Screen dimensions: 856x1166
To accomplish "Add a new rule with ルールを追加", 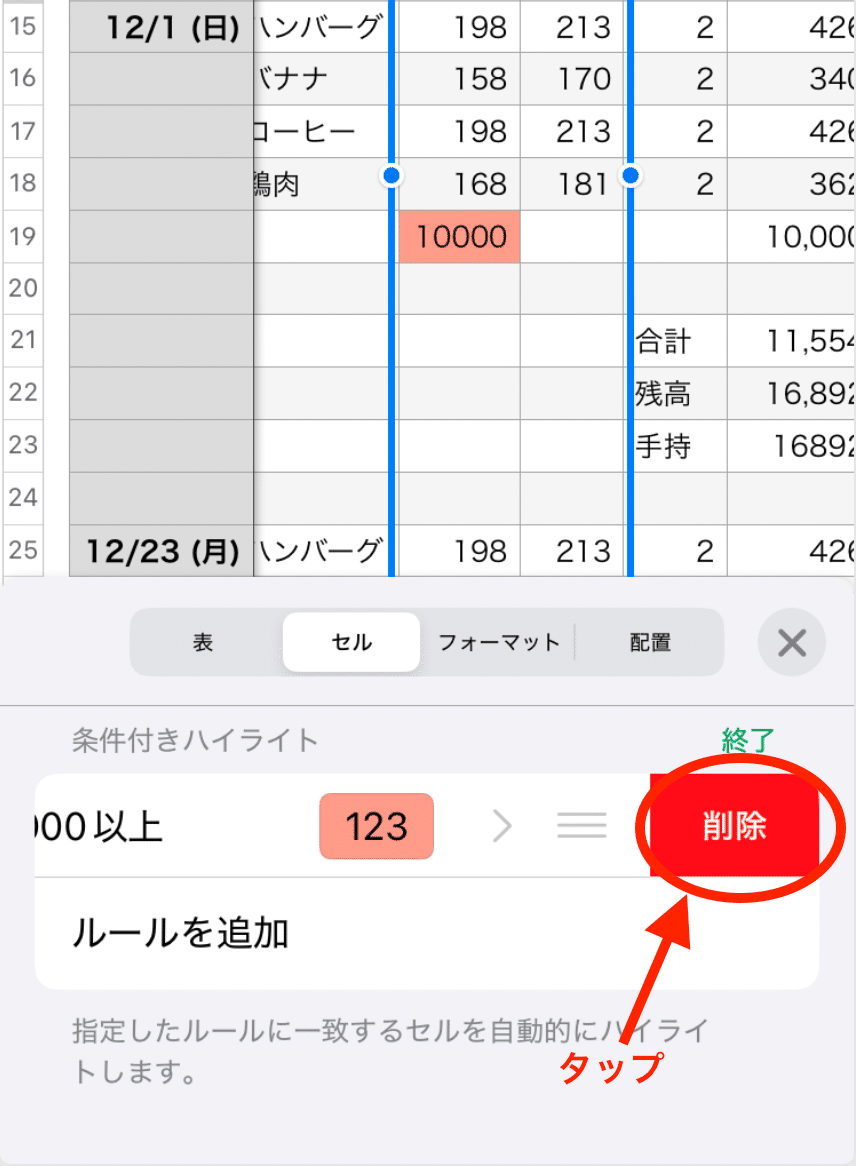I will click(x=181, y=933).
